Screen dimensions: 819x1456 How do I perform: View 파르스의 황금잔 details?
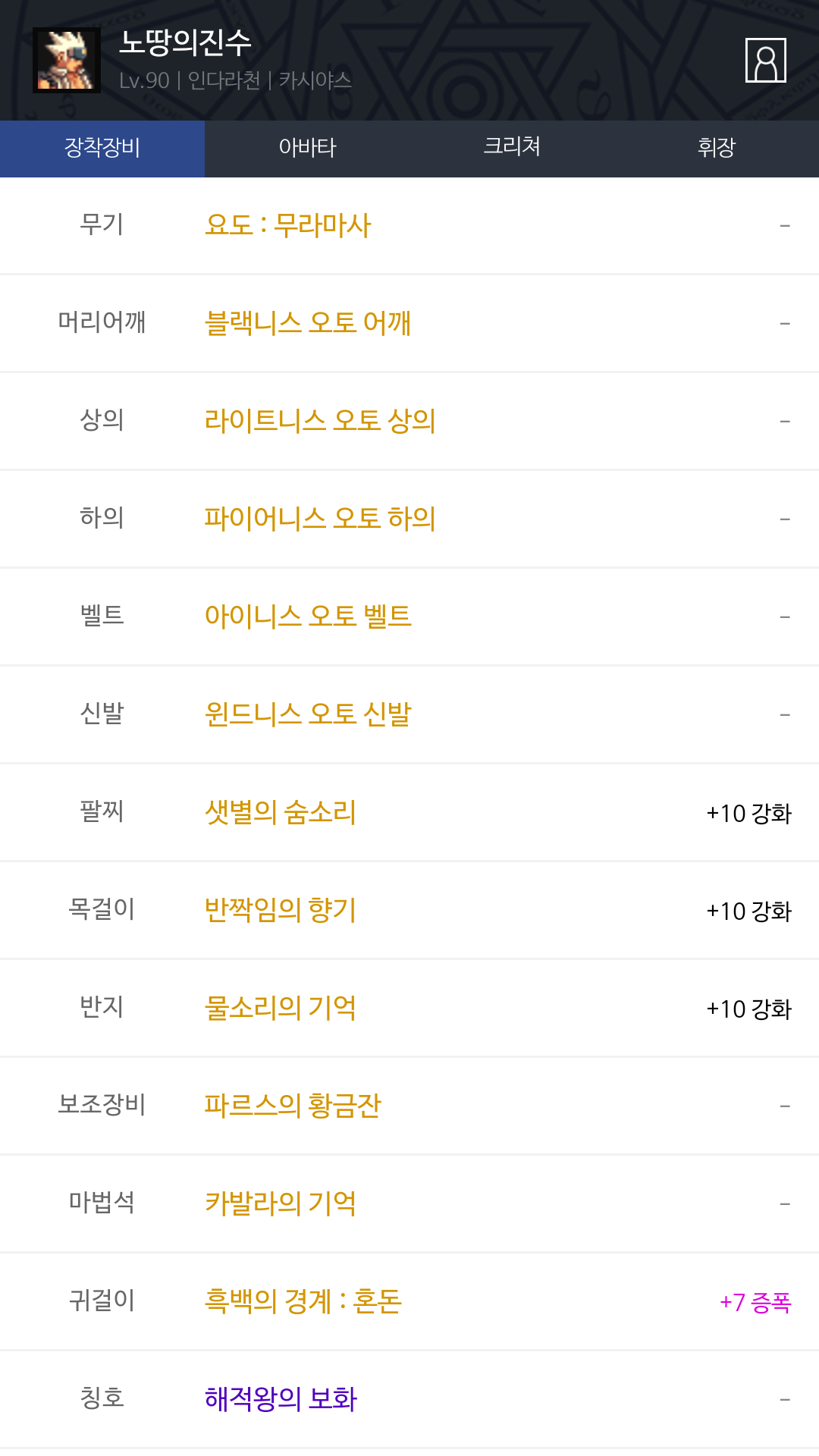293,1106
